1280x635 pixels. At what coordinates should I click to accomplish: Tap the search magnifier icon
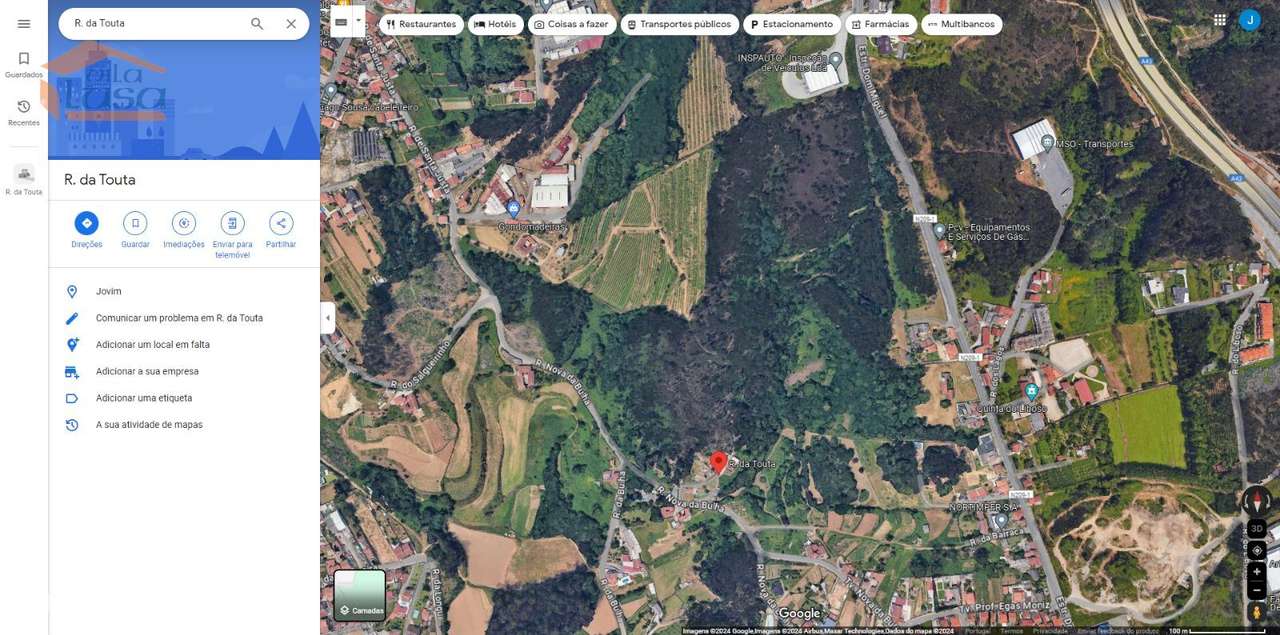(257, 24)
